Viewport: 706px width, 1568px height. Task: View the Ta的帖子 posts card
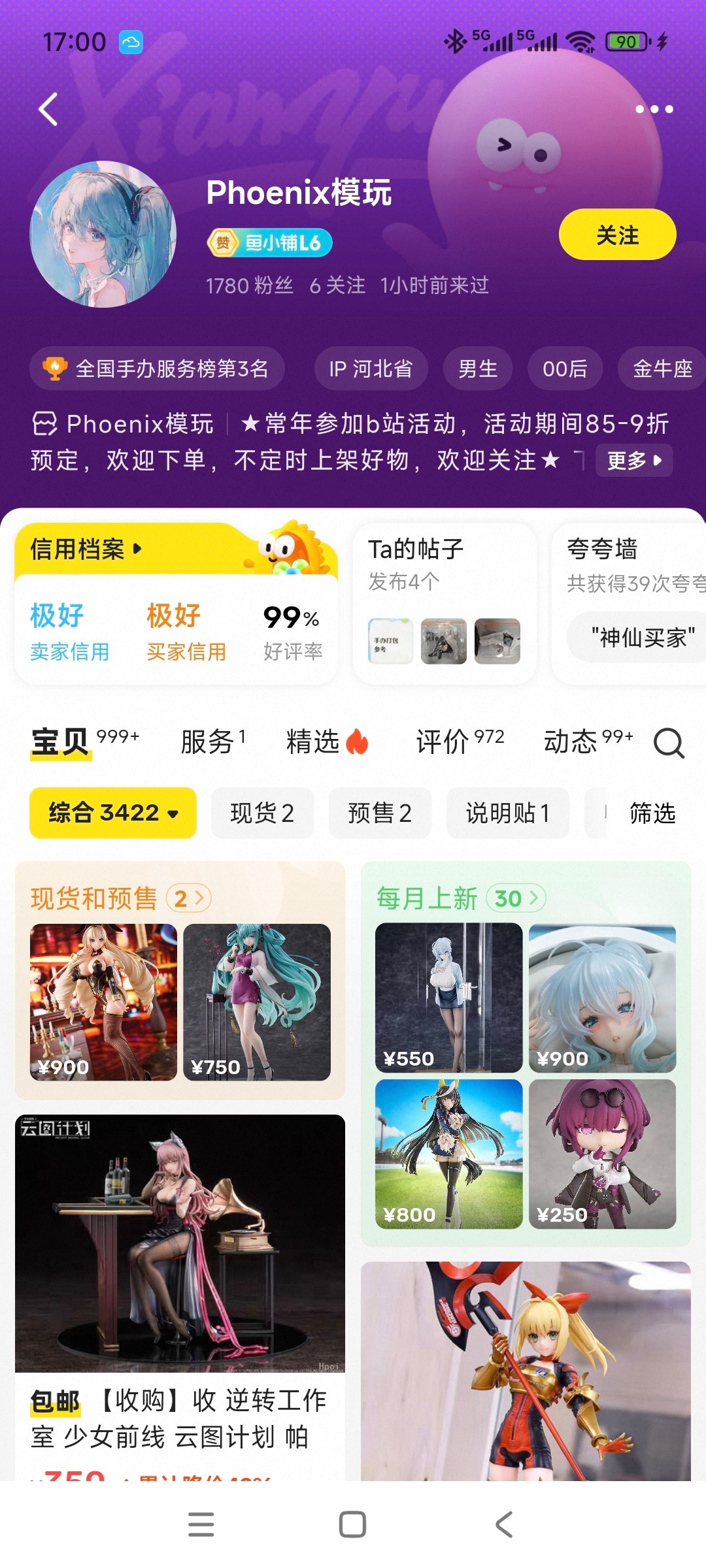click(x=445, y=601)
